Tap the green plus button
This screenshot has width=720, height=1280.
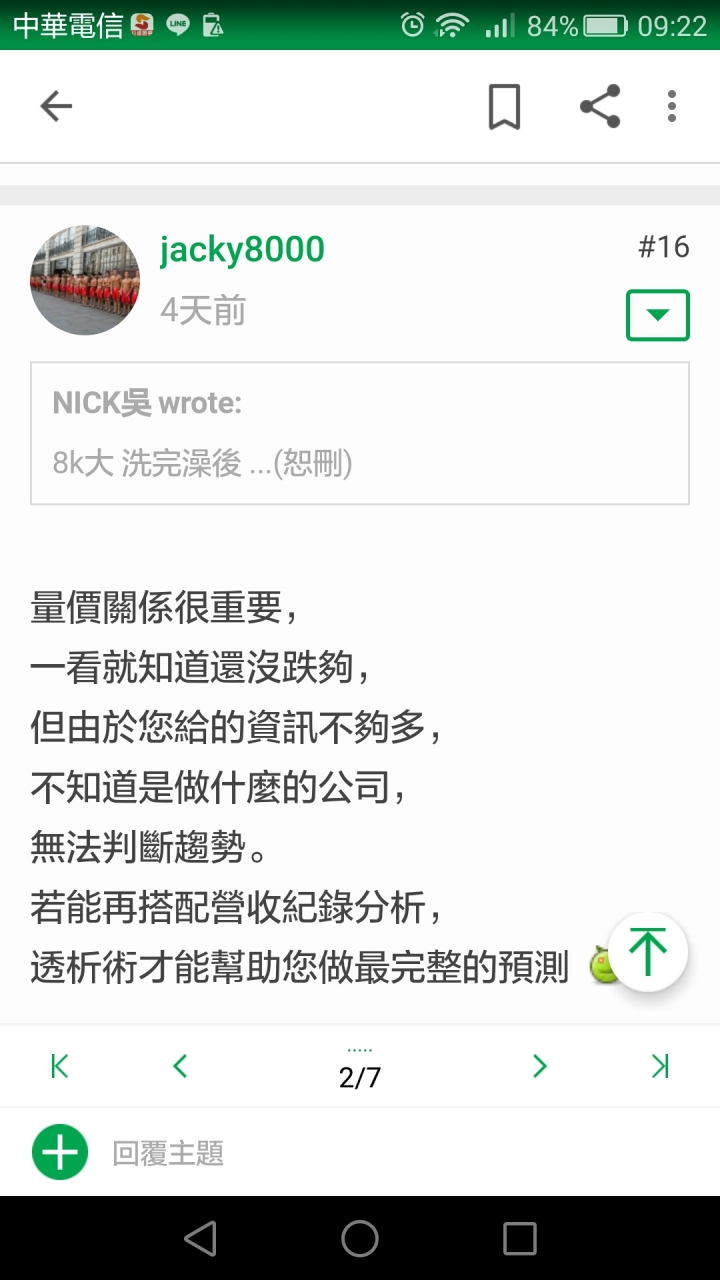pos(60,1152)
